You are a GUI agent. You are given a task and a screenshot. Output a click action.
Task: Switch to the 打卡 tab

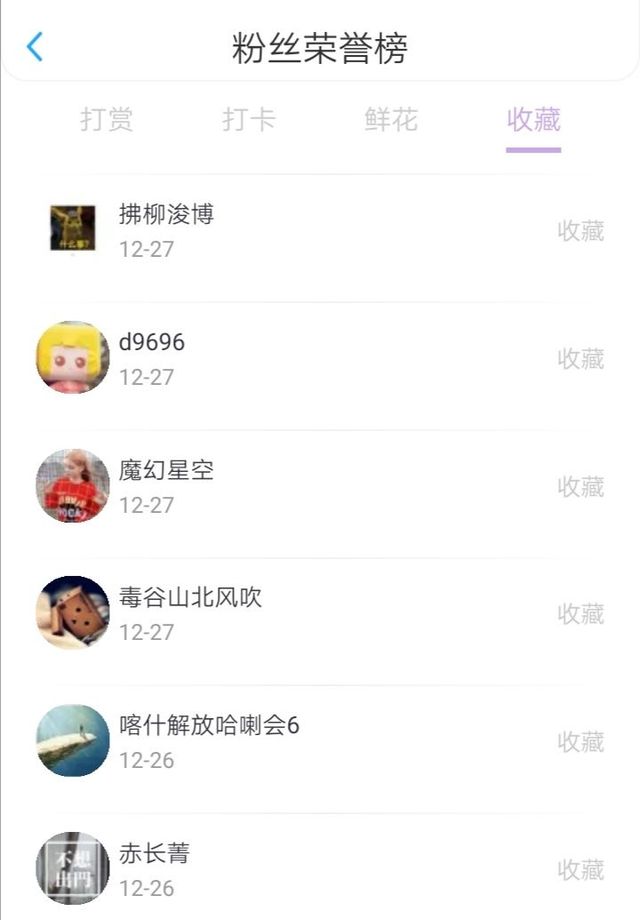click(248, 120)
